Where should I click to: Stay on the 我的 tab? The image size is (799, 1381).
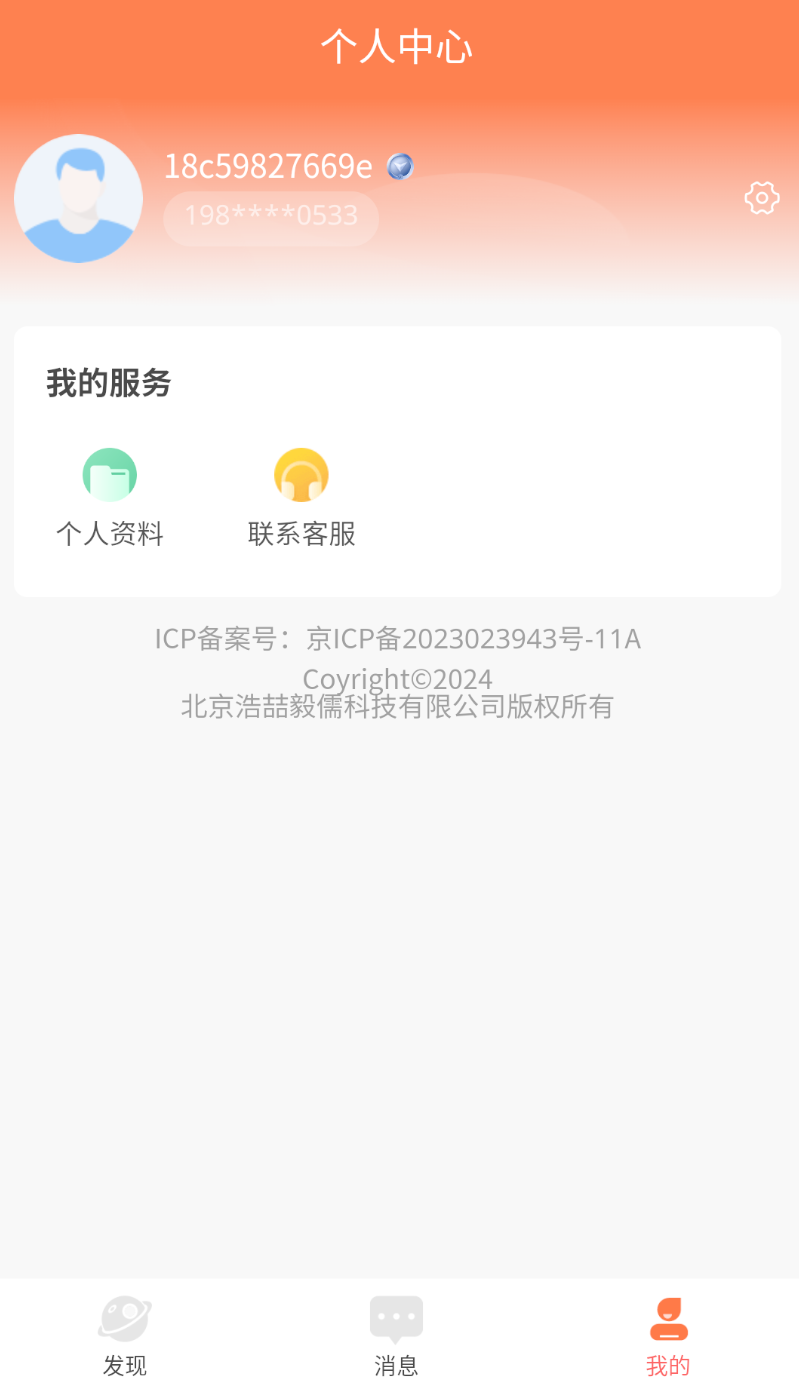[667, 1335]
